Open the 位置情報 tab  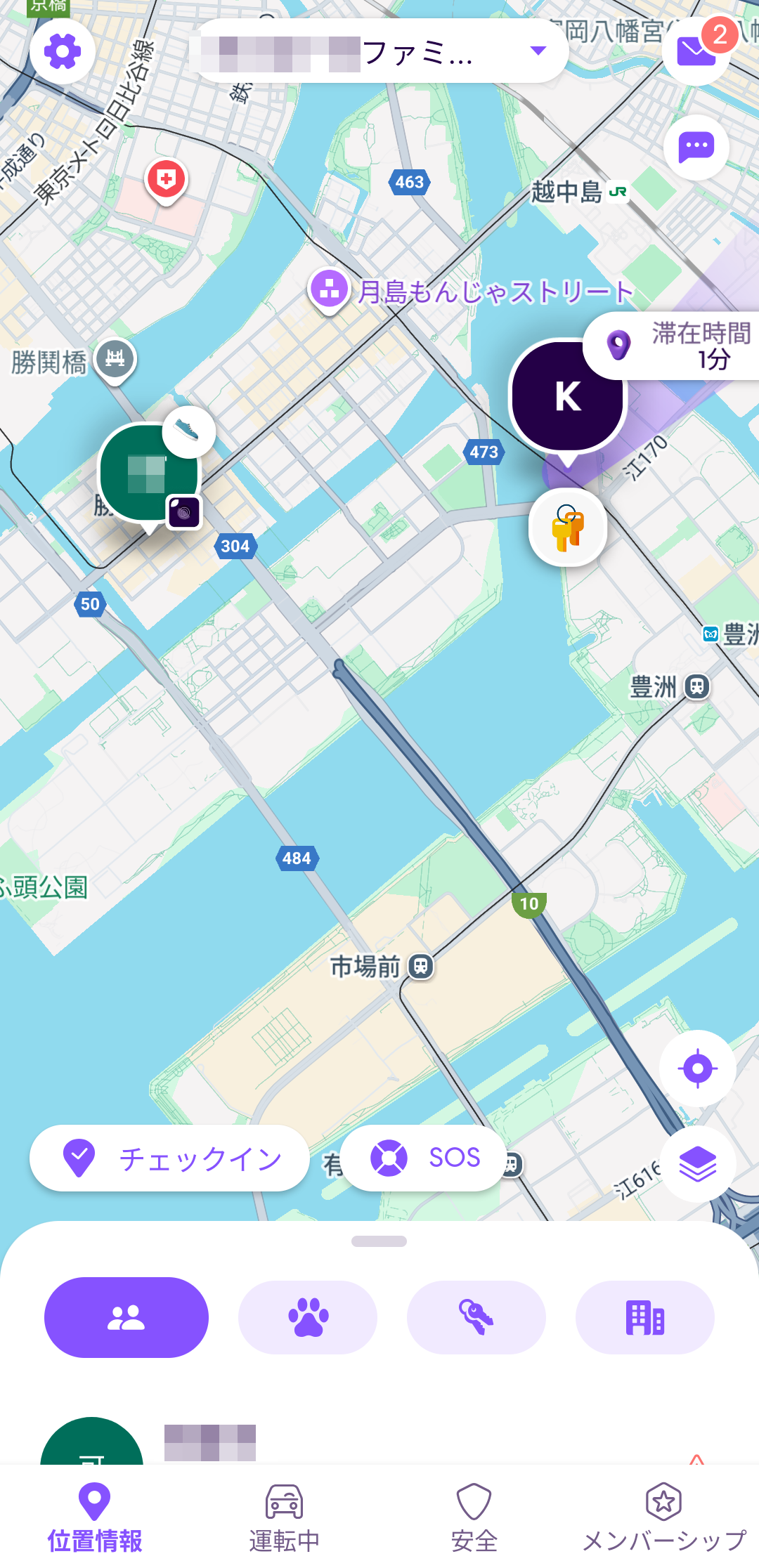click(95, 1517)
